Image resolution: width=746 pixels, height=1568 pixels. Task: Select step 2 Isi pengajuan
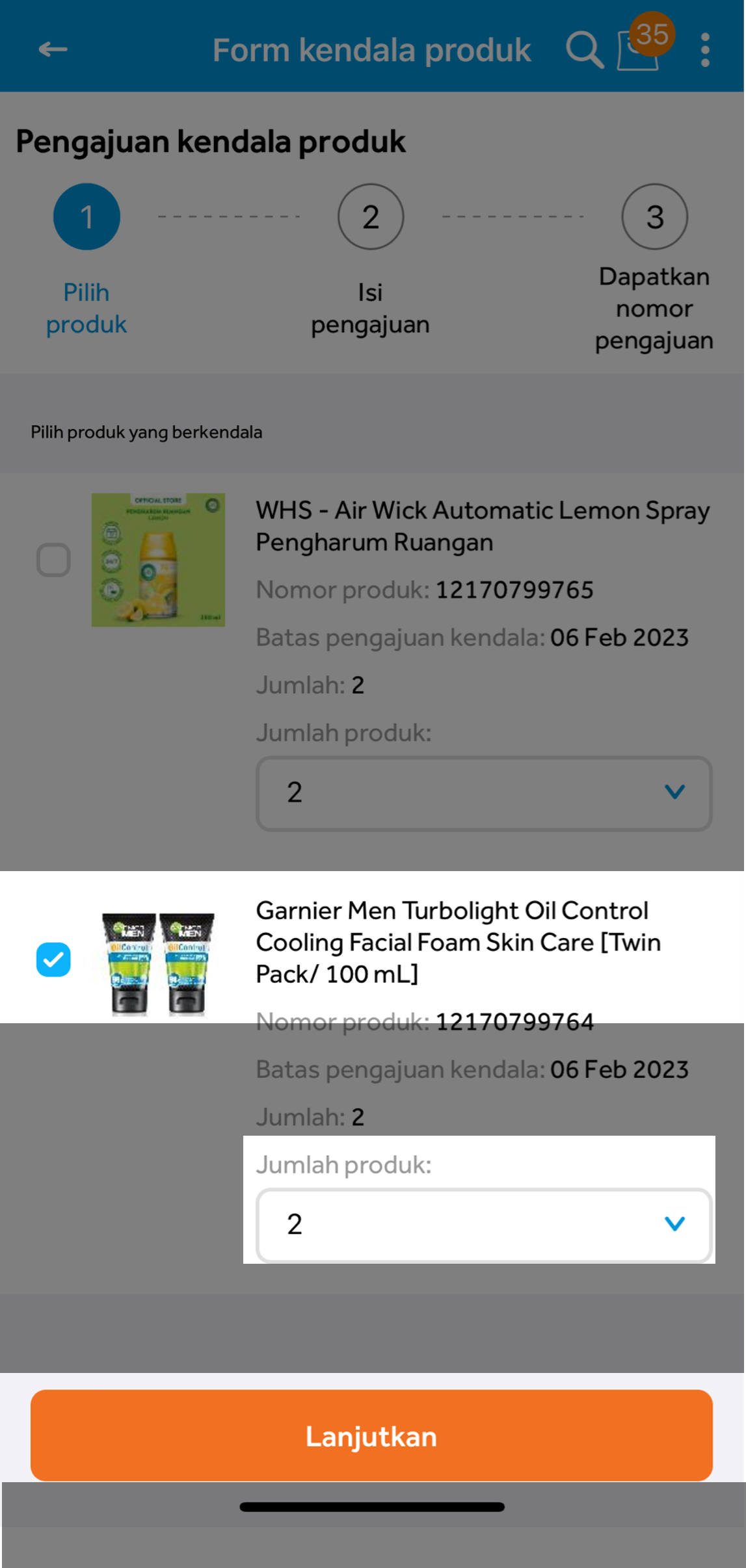(369, 216)
